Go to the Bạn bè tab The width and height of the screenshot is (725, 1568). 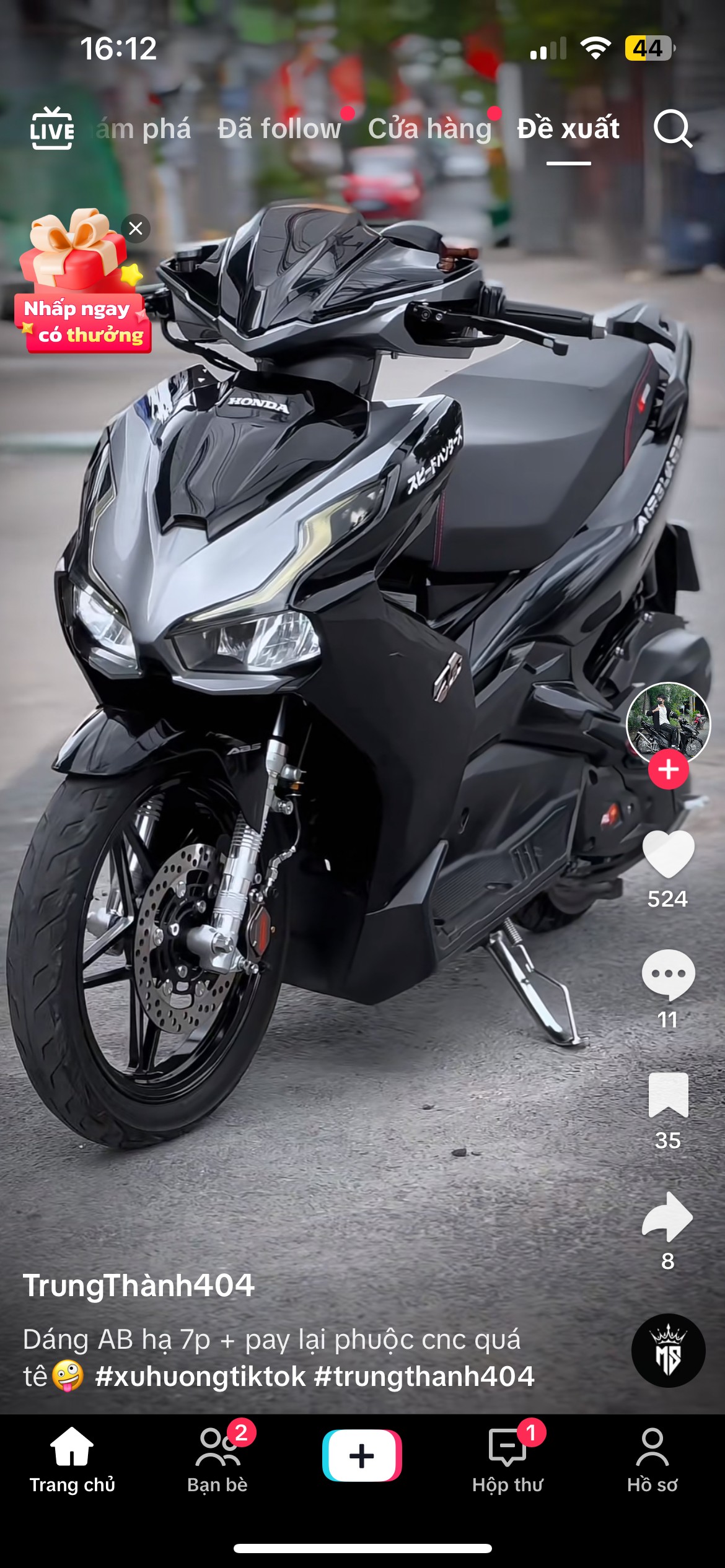(217, 1459)
